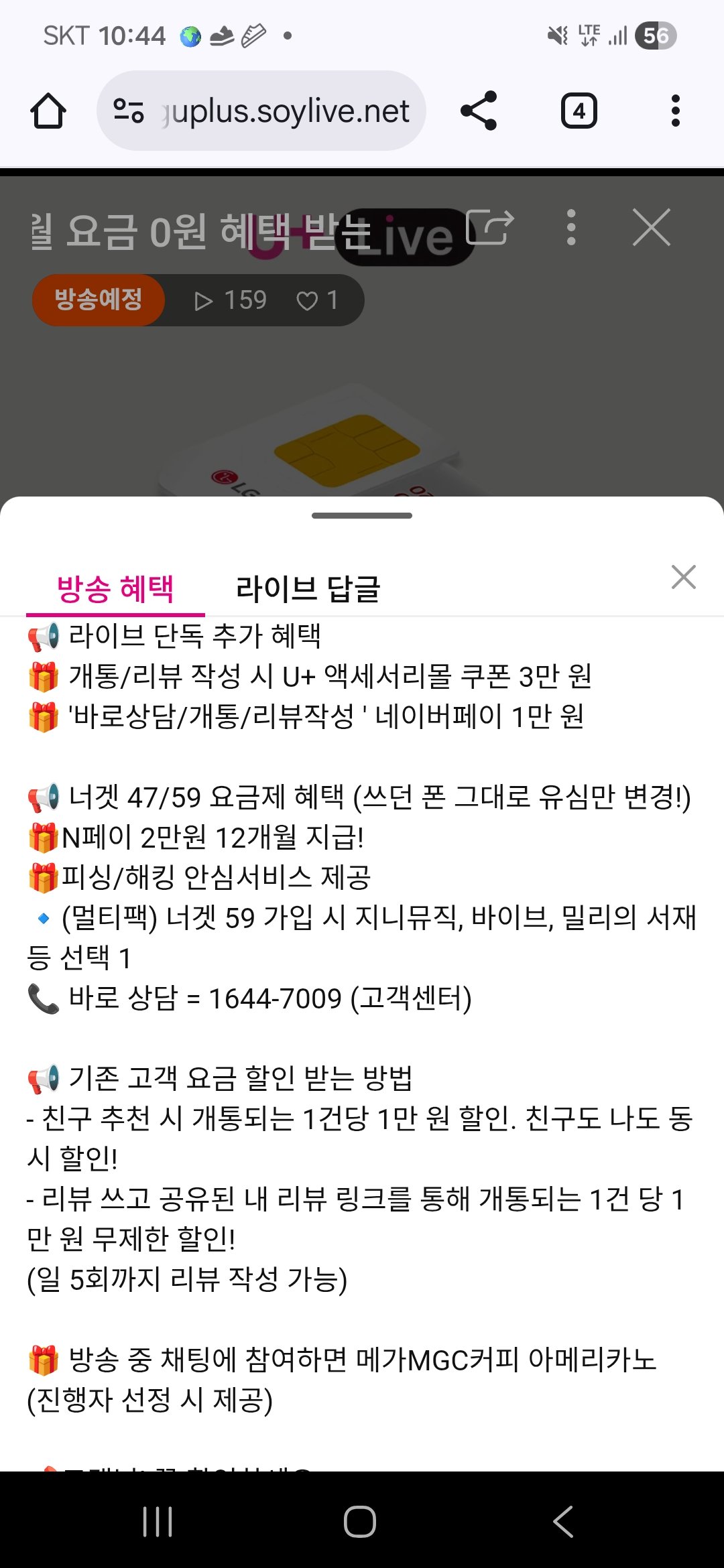
Task: Open the three-dot menu on the video player
Action: coord(570,228)
